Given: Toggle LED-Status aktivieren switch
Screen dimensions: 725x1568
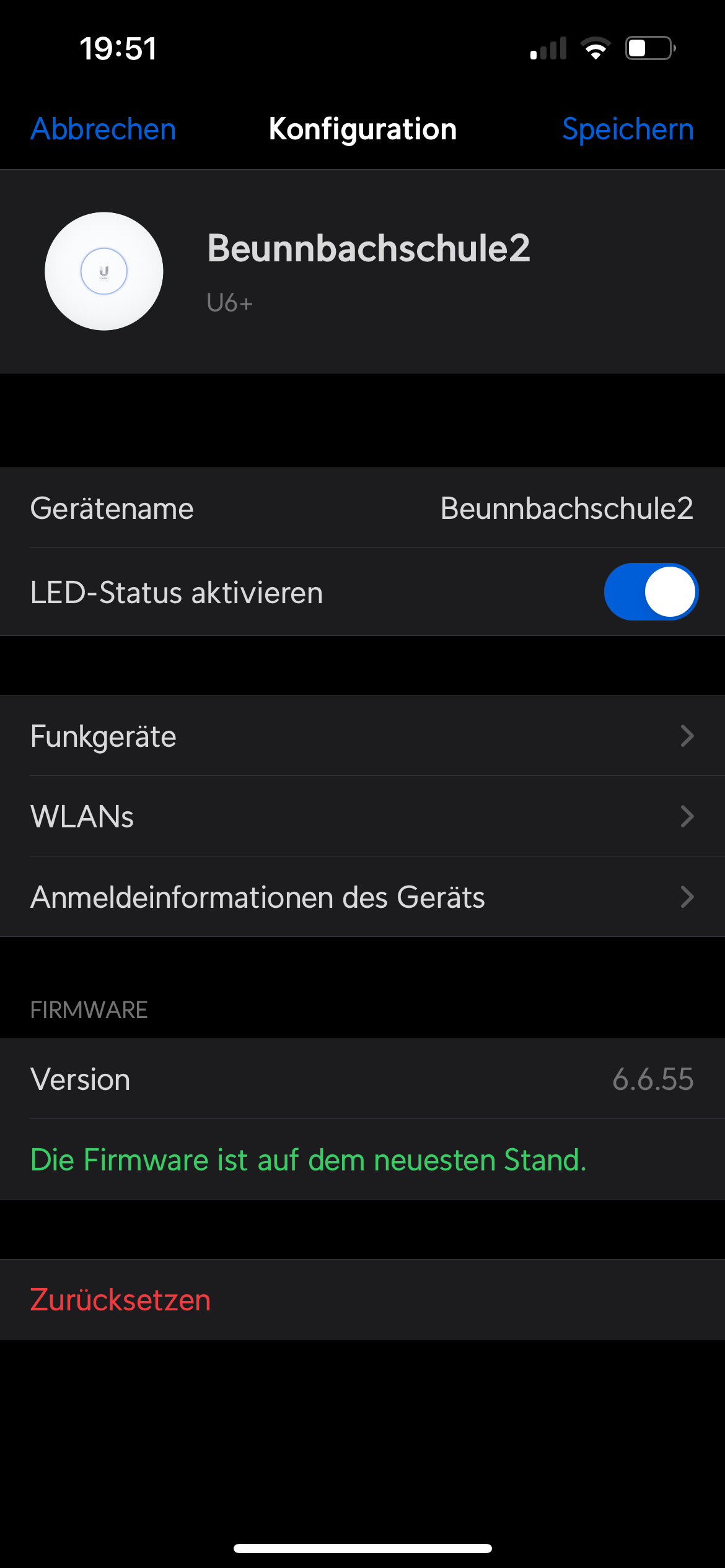Looking at the screenshot, I should point(651,592).
